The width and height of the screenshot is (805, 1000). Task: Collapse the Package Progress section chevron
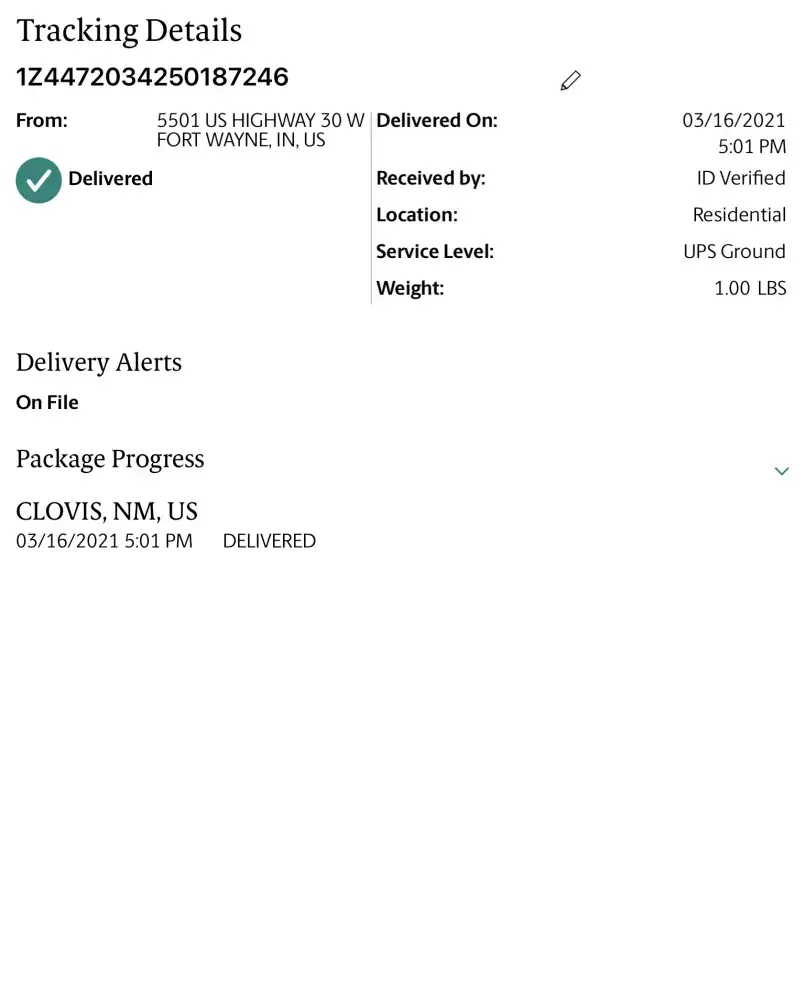pos(781,471)
